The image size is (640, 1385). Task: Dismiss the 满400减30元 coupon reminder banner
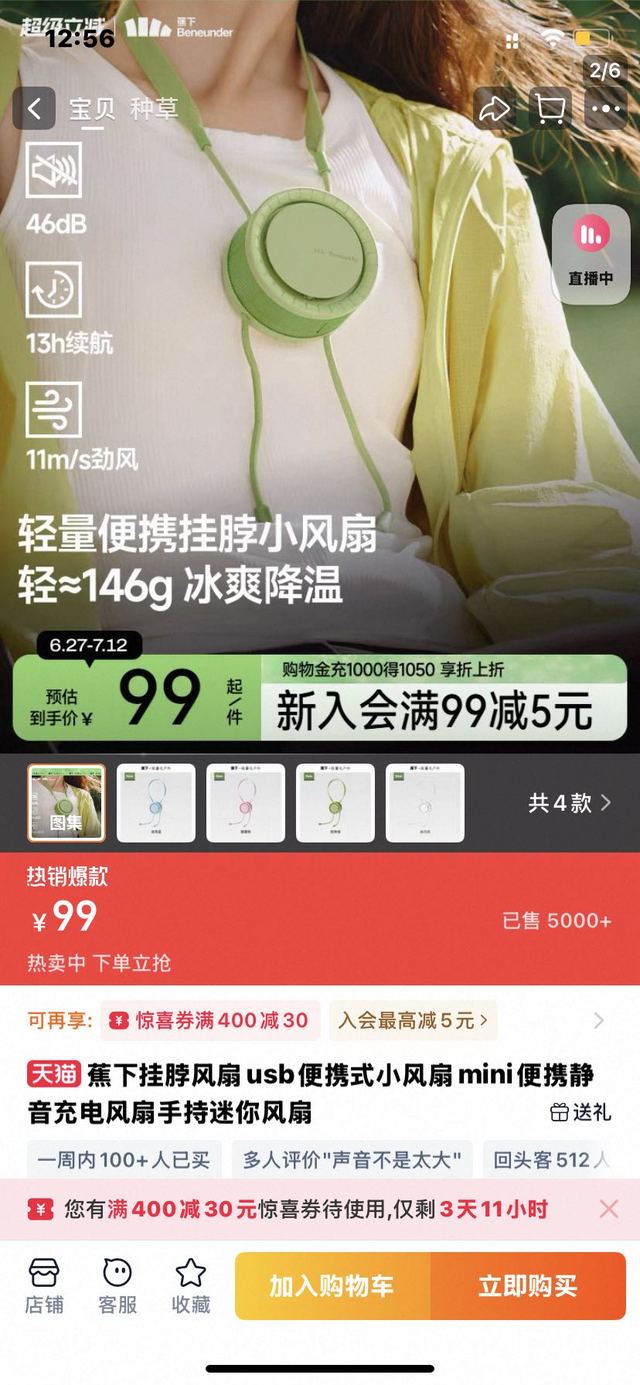pos(609,1209)
